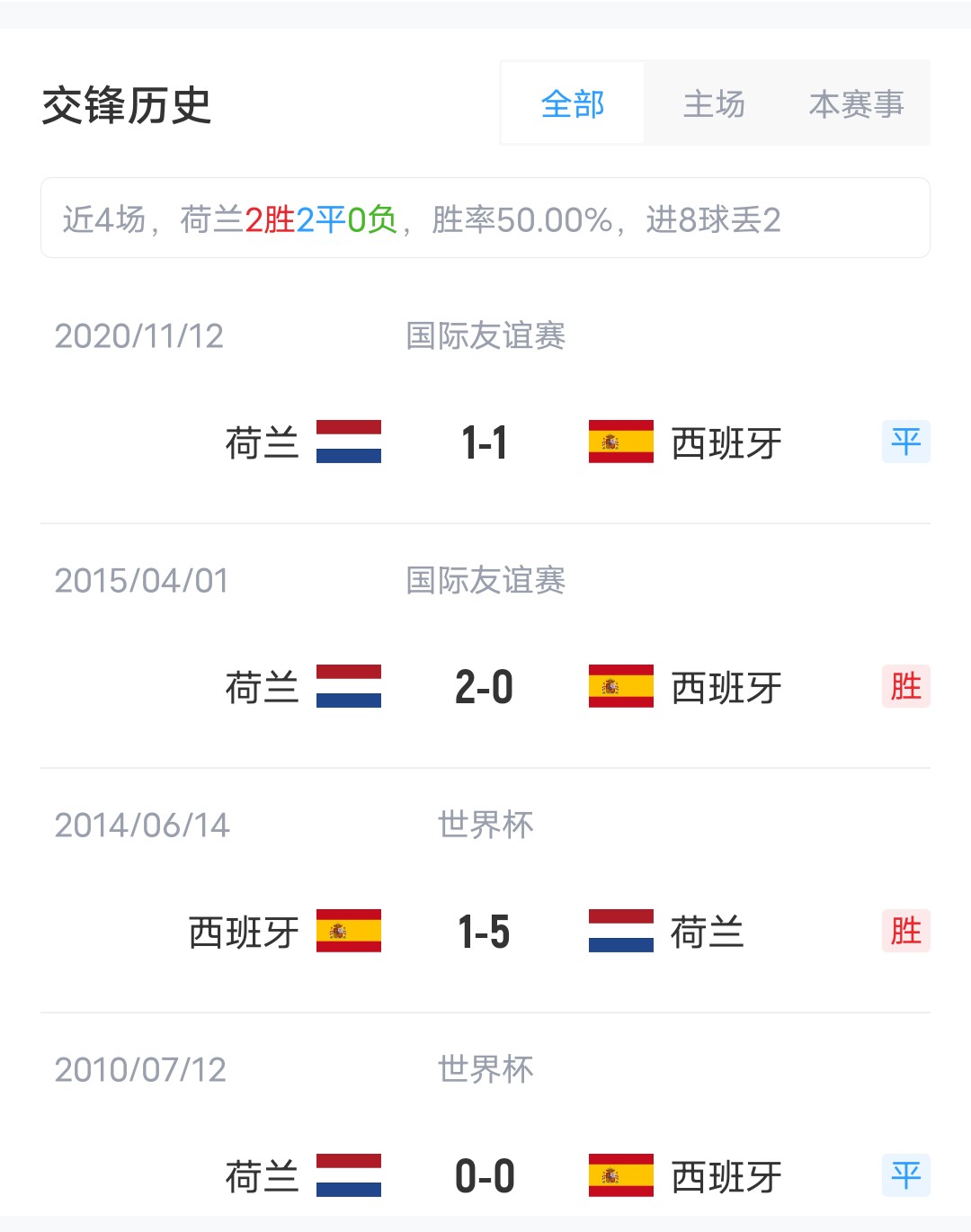The image size is (971, 1232).
Task: Open the 2014/06/14 西班牙 1-5 荷兰 match
Action: click(485, 932)
